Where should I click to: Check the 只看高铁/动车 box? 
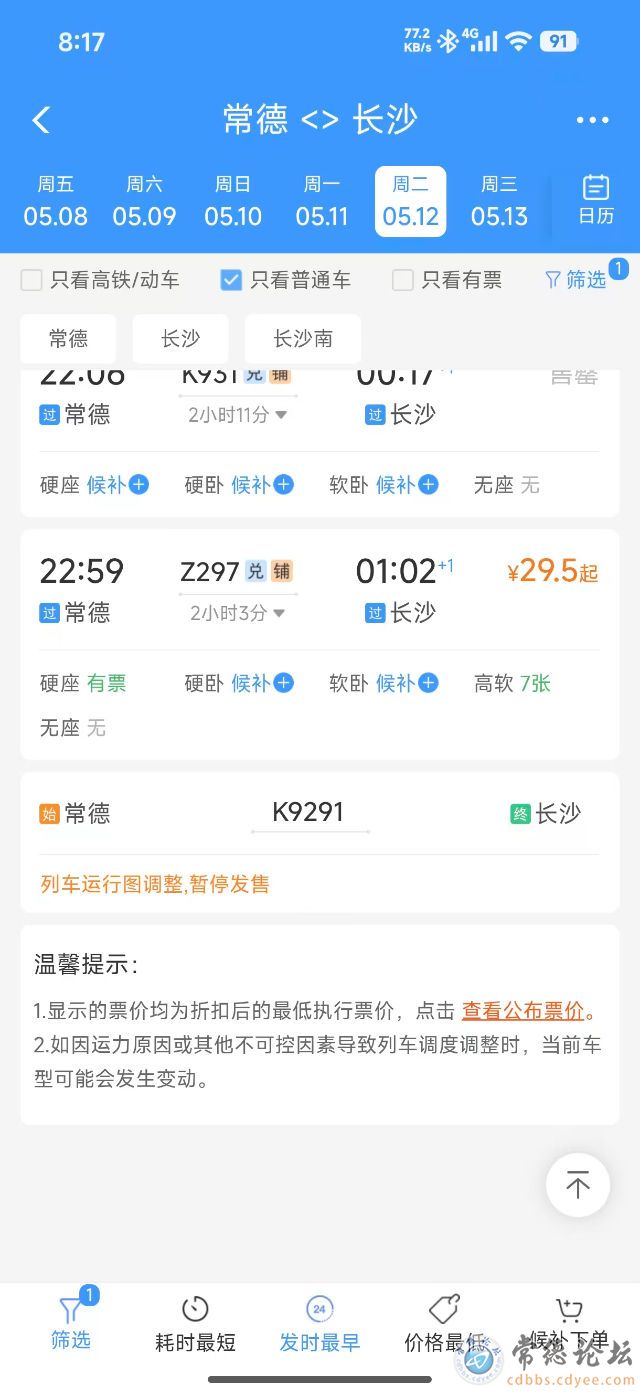pos(32,280)
